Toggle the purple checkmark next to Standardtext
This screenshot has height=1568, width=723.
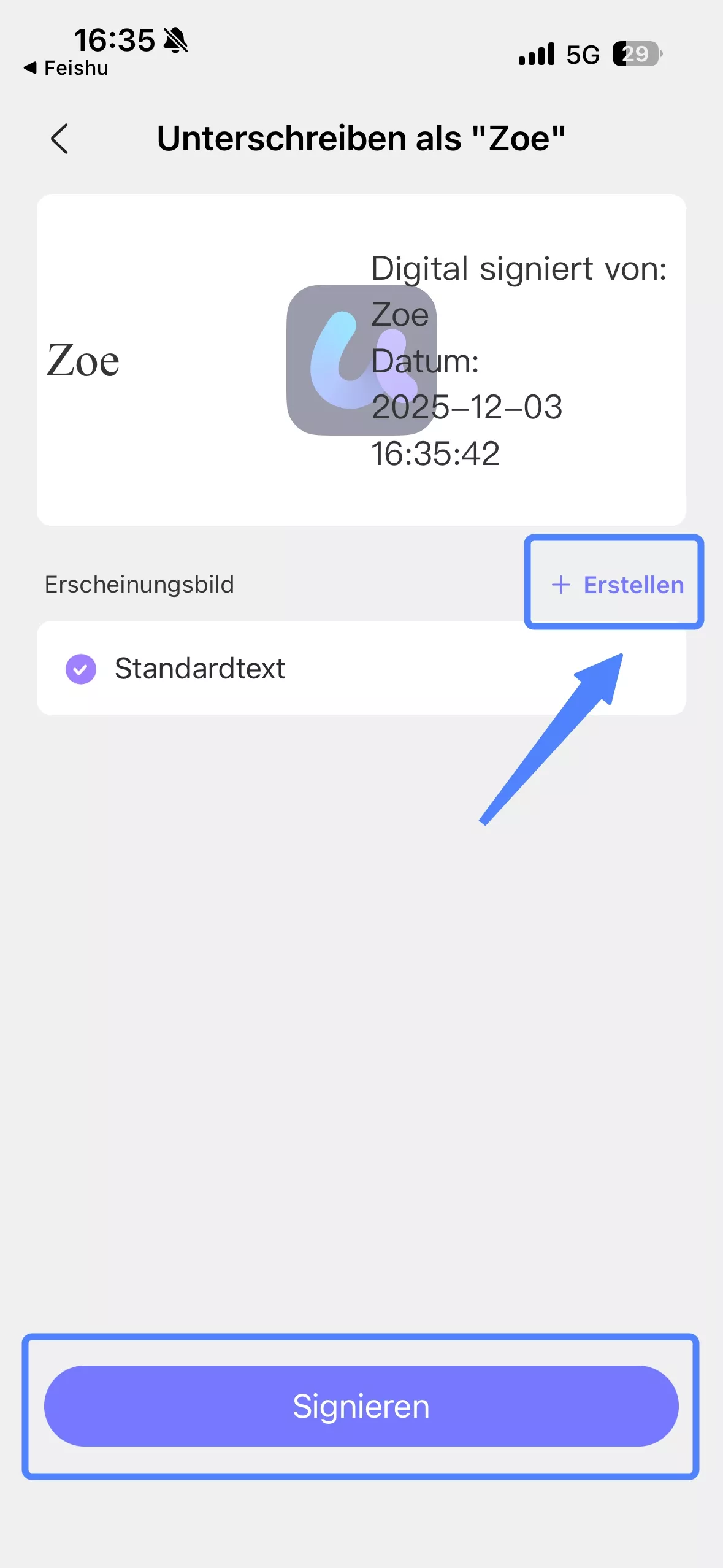point(80,669)
